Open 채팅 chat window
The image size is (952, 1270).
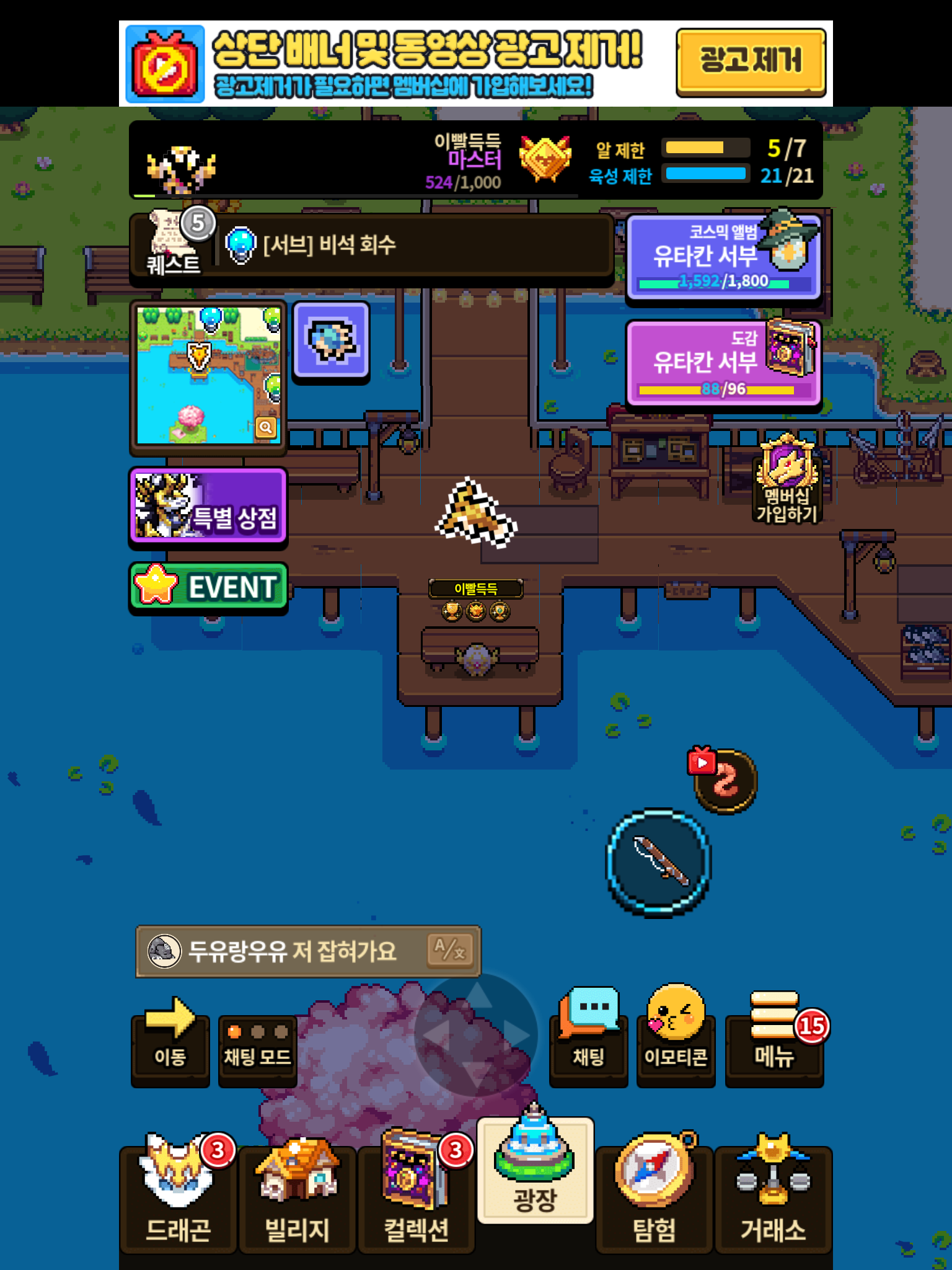(x=588, y=1037)
